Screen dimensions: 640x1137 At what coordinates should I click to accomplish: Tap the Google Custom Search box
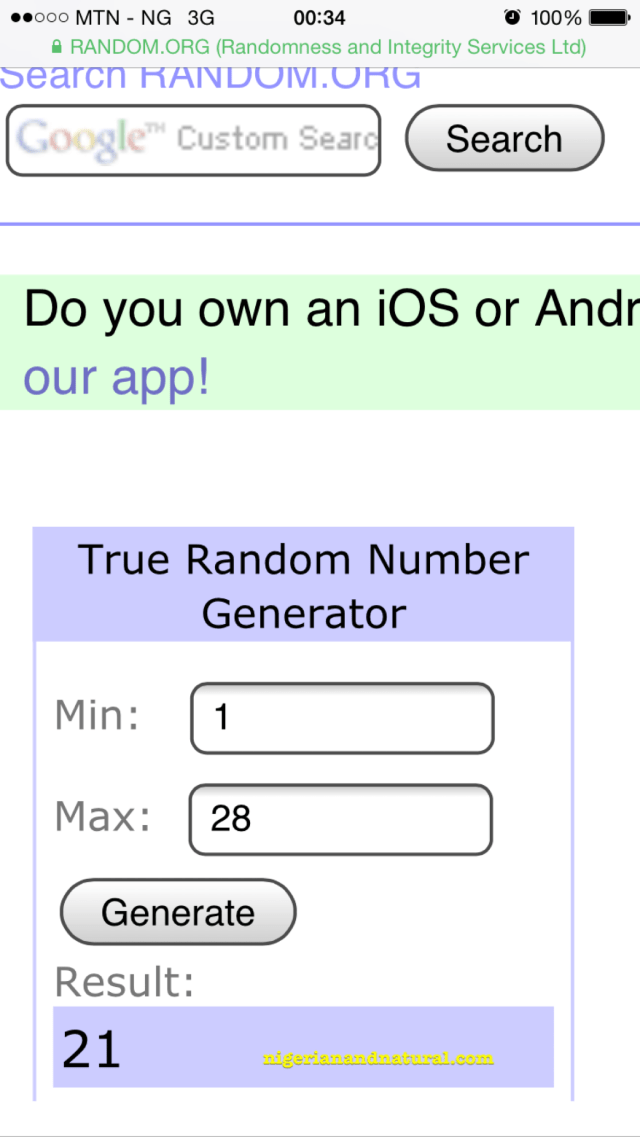click(x=193, y=140)
